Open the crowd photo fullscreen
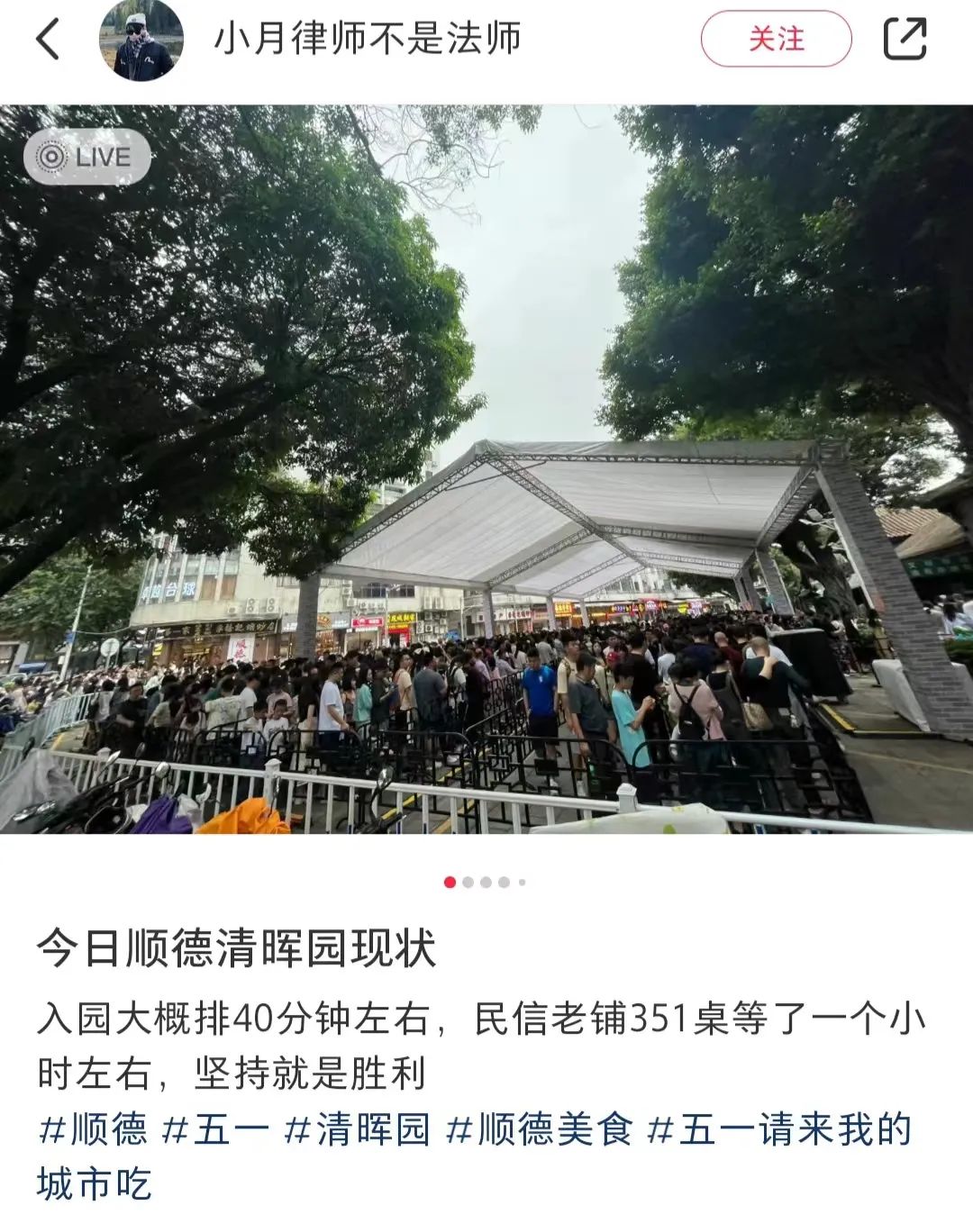The height and width of the screenshot is (1232, 973). tap(486, 469)
